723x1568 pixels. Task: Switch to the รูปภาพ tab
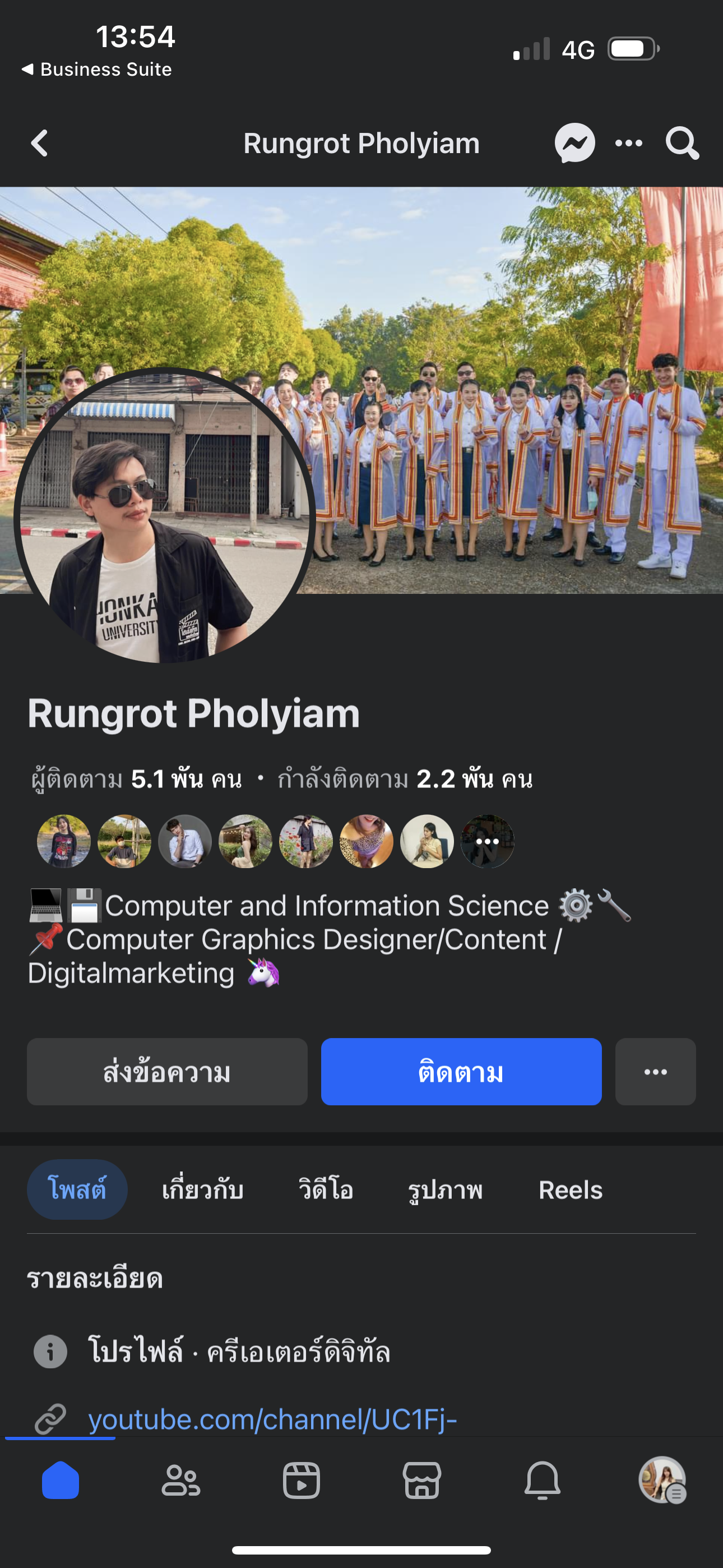click(x=445, y=1189)
